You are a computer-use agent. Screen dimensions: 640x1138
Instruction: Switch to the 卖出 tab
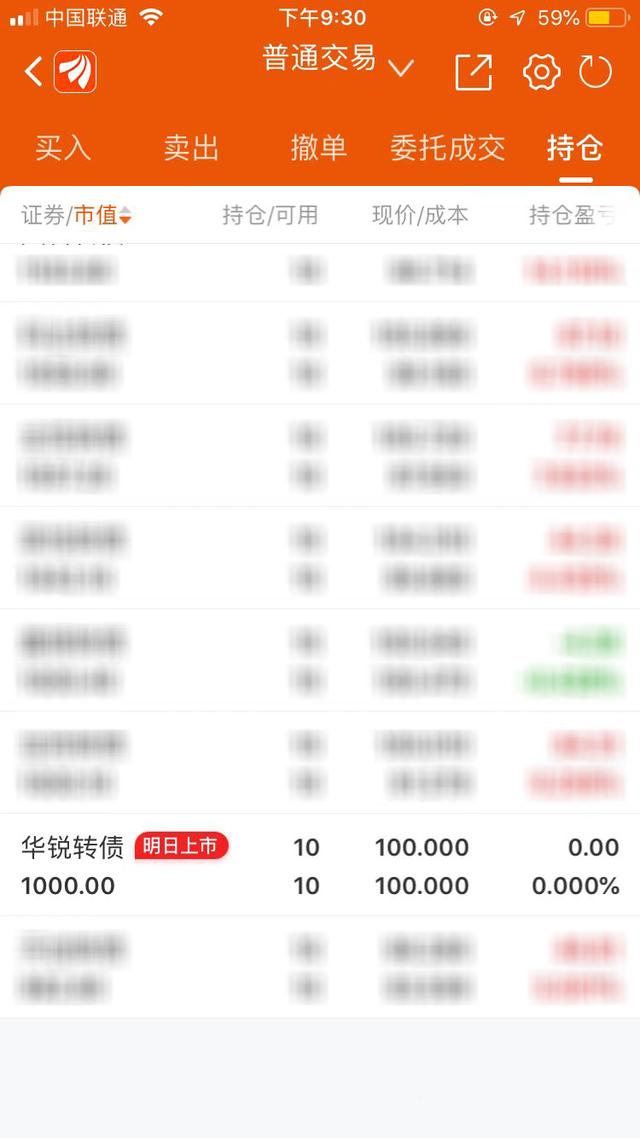pyautogui.click(x=191, y=148)
